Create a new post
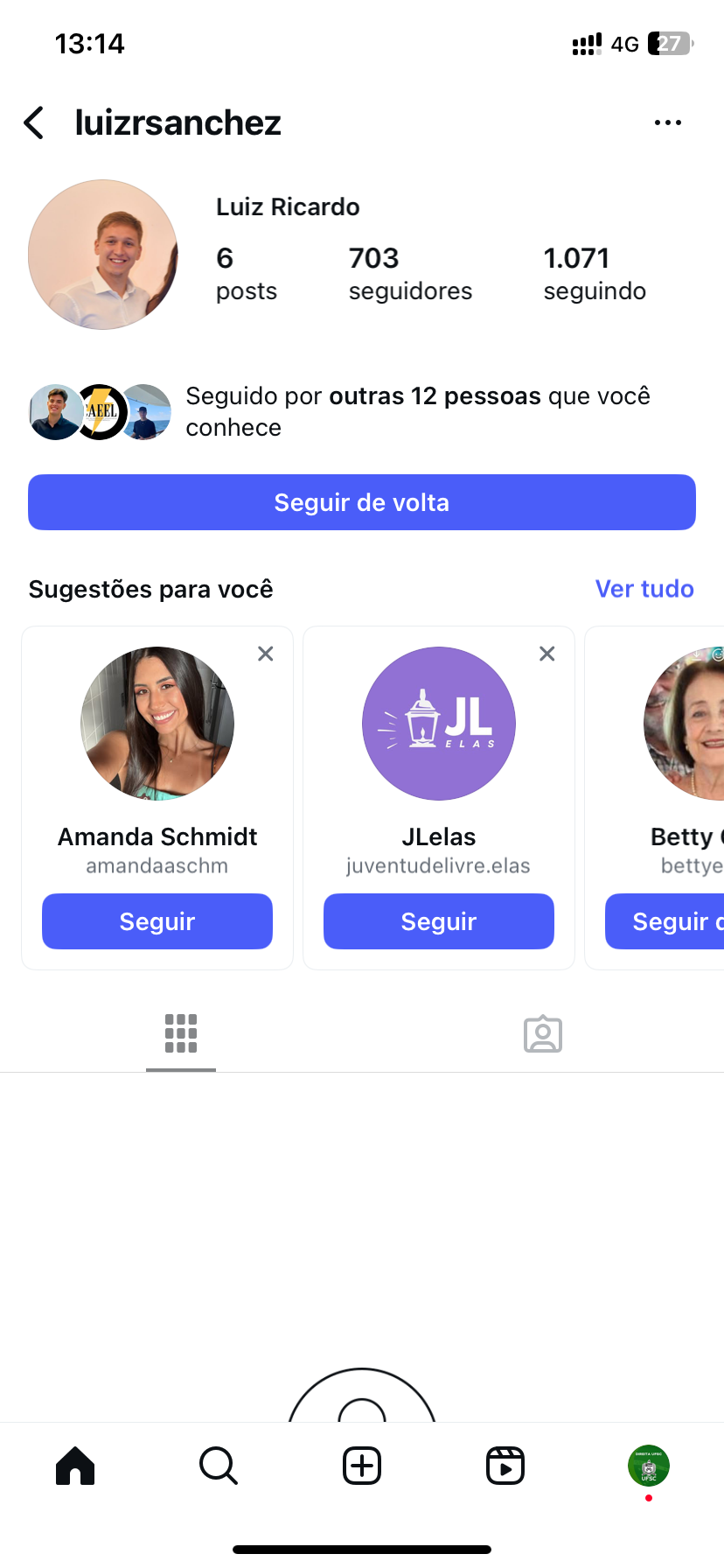This screenshot has width=724, height=1568. pyautogui.click(x=362, y=1466)
